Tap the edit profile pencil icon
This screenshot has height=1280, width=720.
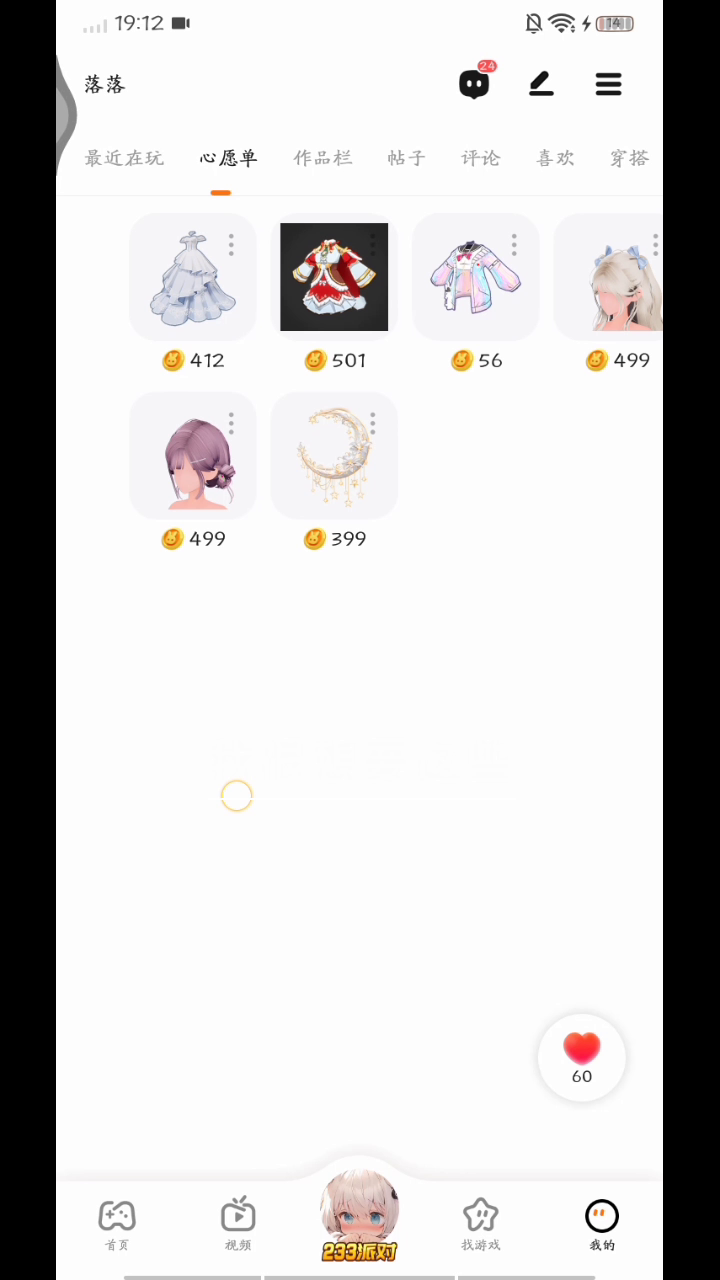(541, 85)
